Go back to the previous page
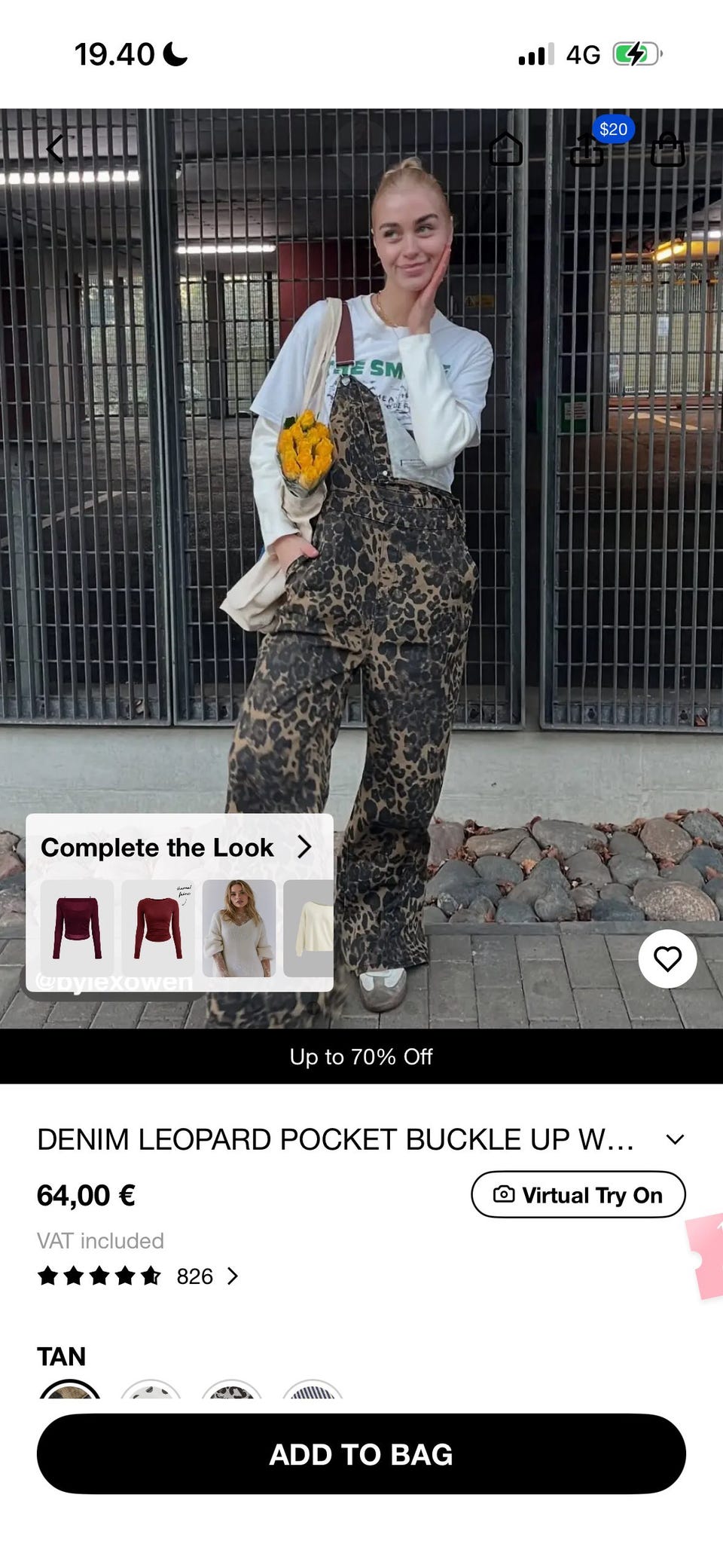Screen dimensions: 723x1568 56,148
